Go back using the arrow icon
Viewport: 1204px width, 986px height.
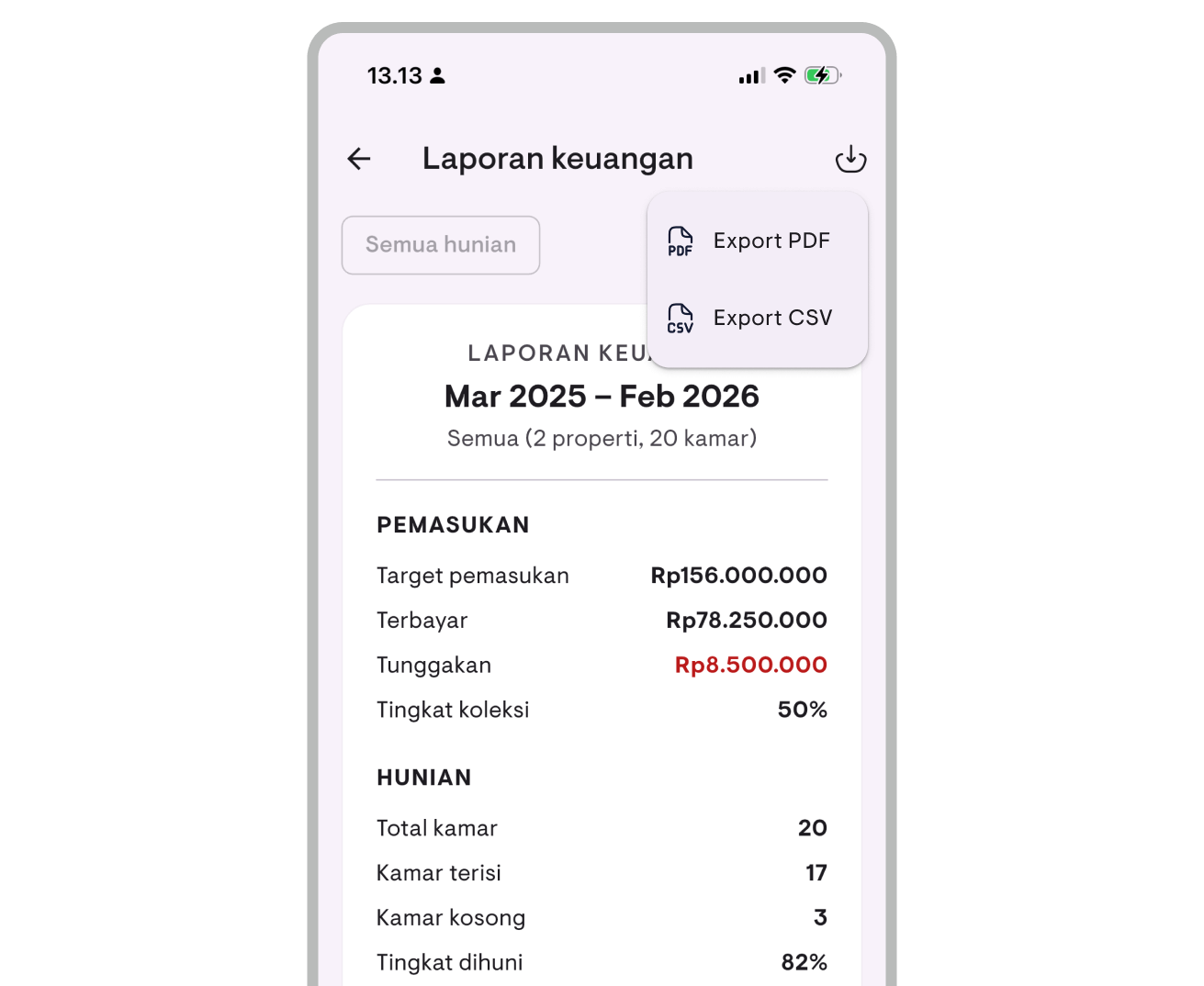pos(359,159)
